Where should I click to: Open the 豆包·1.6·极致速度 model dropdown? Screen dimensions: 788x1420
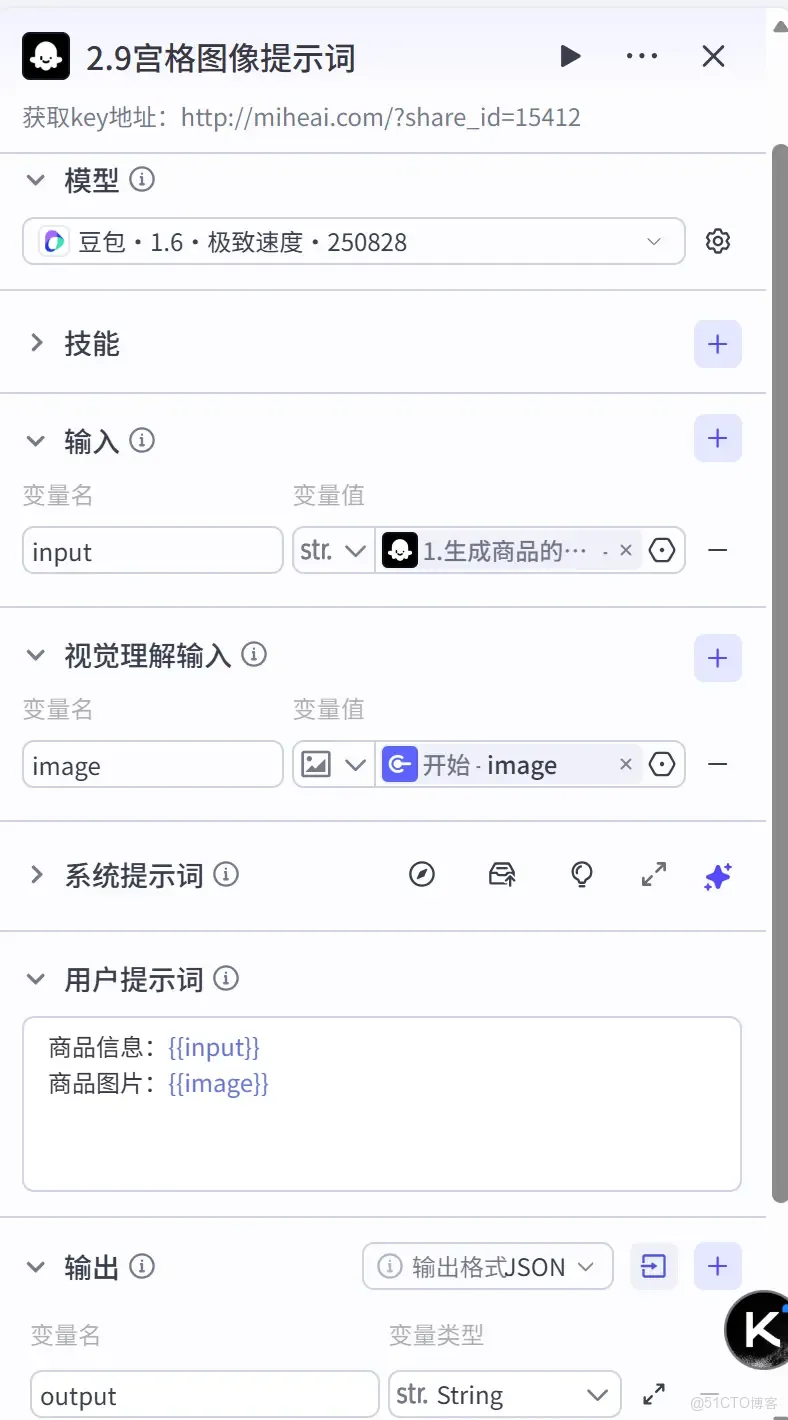pyautogui.click(x=355, y=241)
